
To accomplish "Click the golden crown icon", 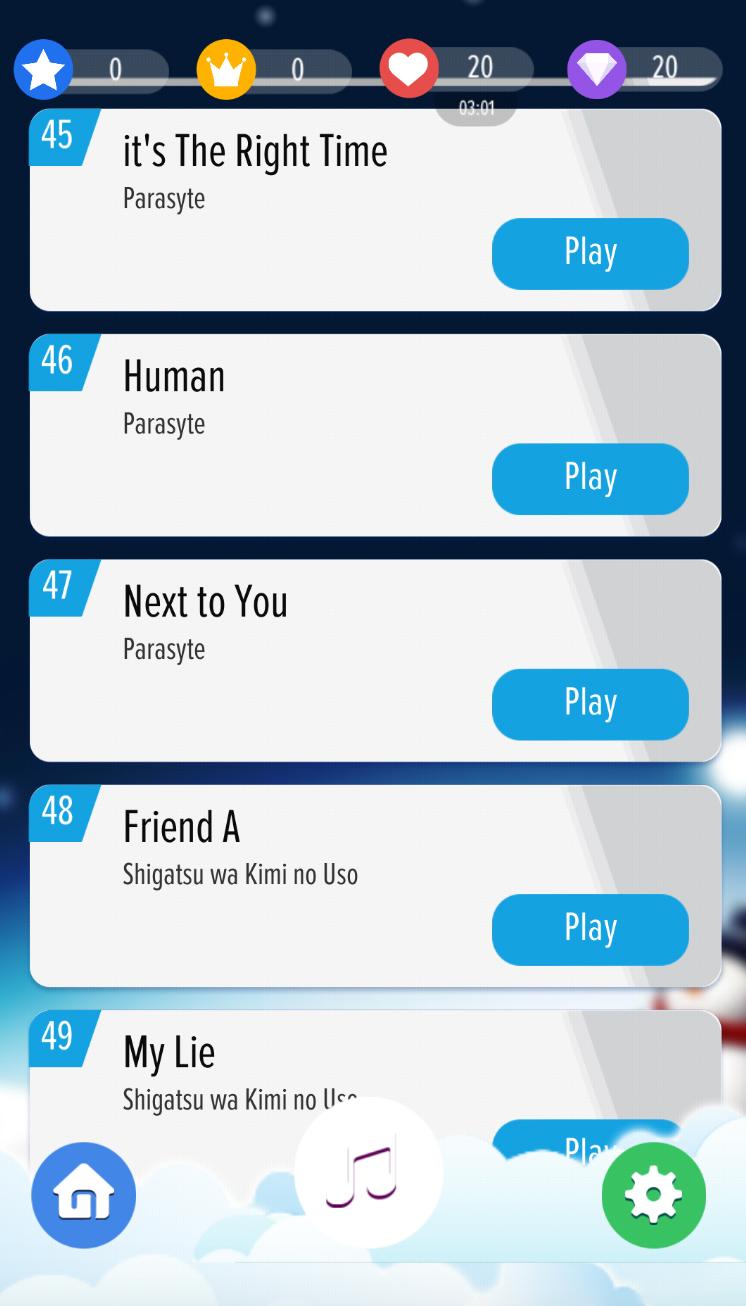I will point(226,69).
